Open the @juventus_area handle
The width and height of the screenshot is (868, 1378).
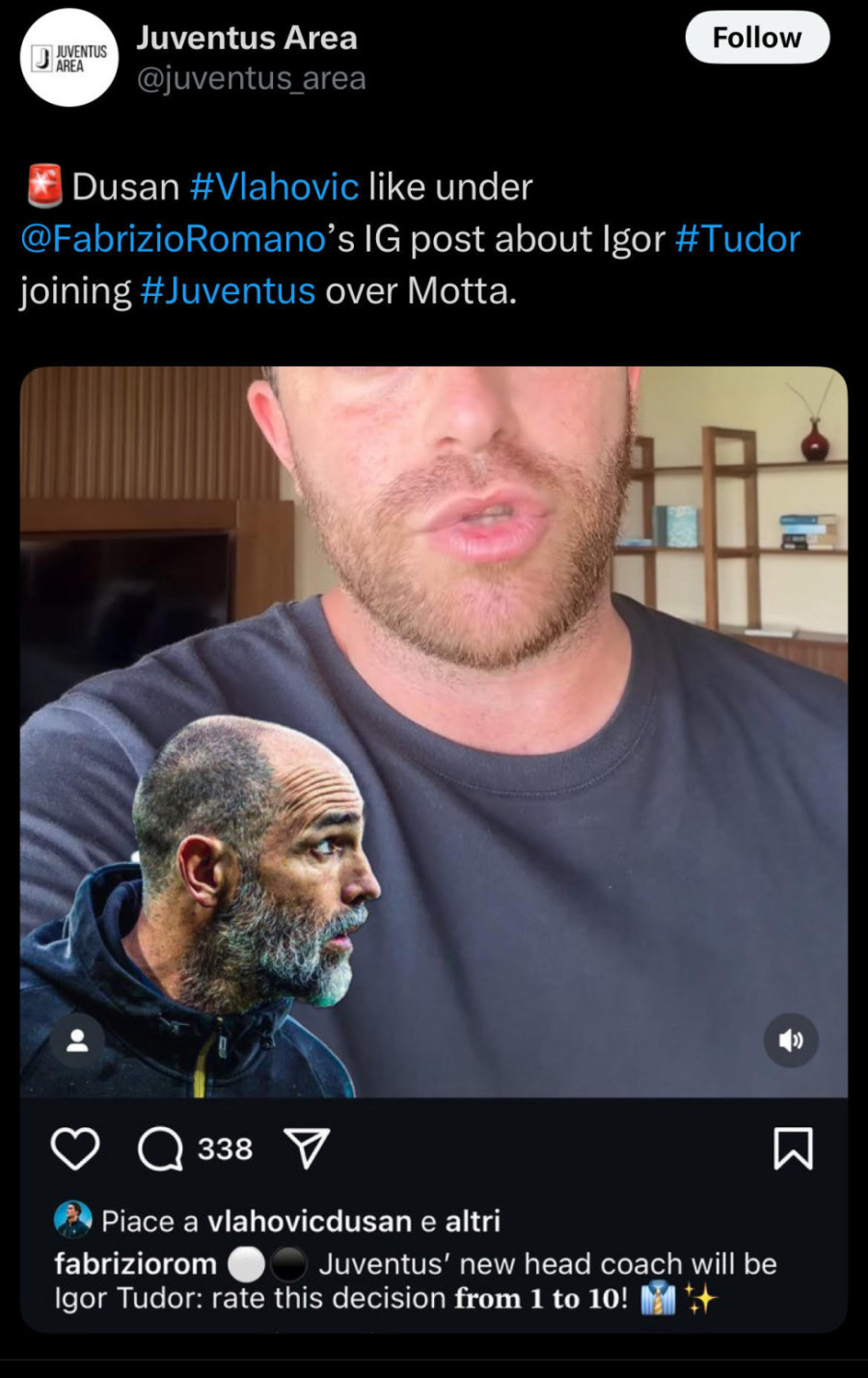[251, 79]
